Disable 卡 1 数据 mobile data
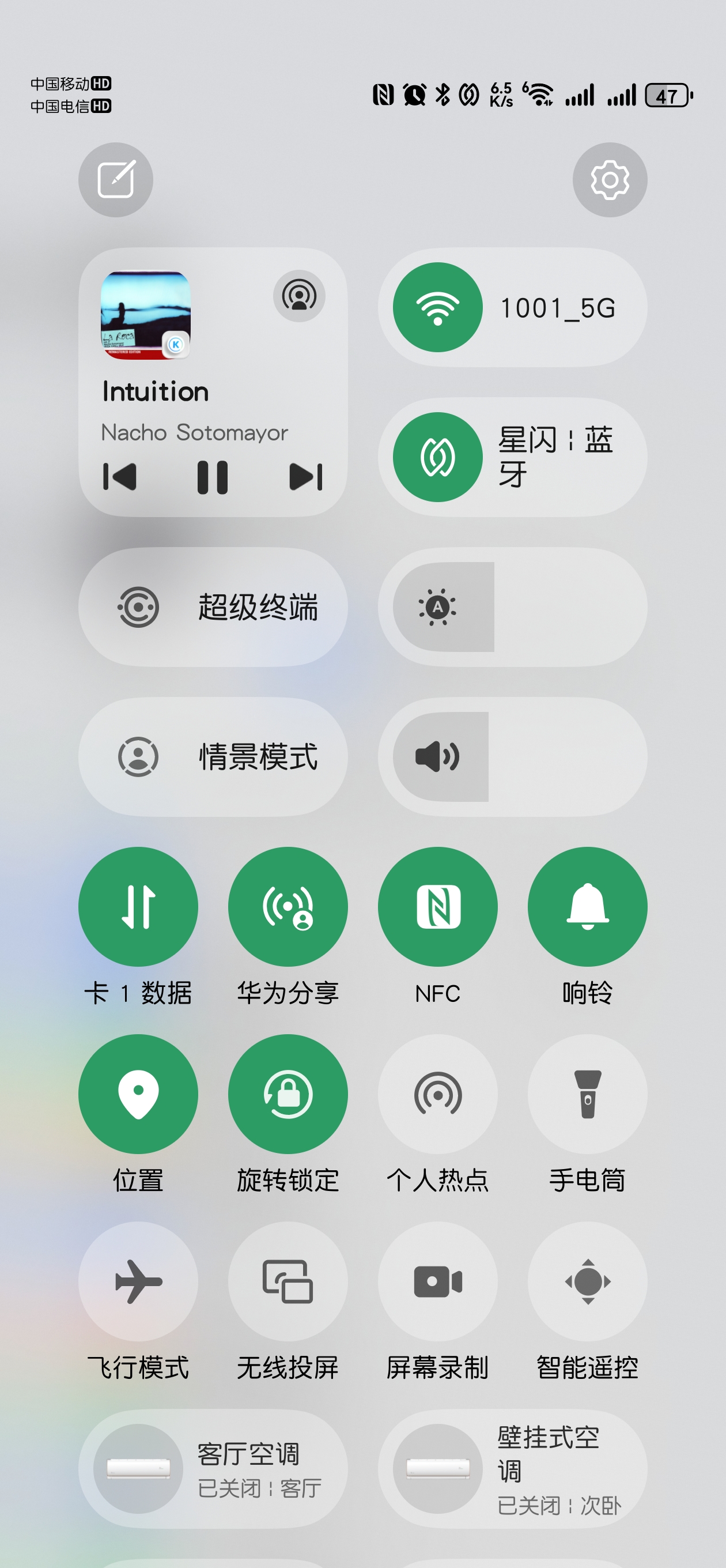 138,906
